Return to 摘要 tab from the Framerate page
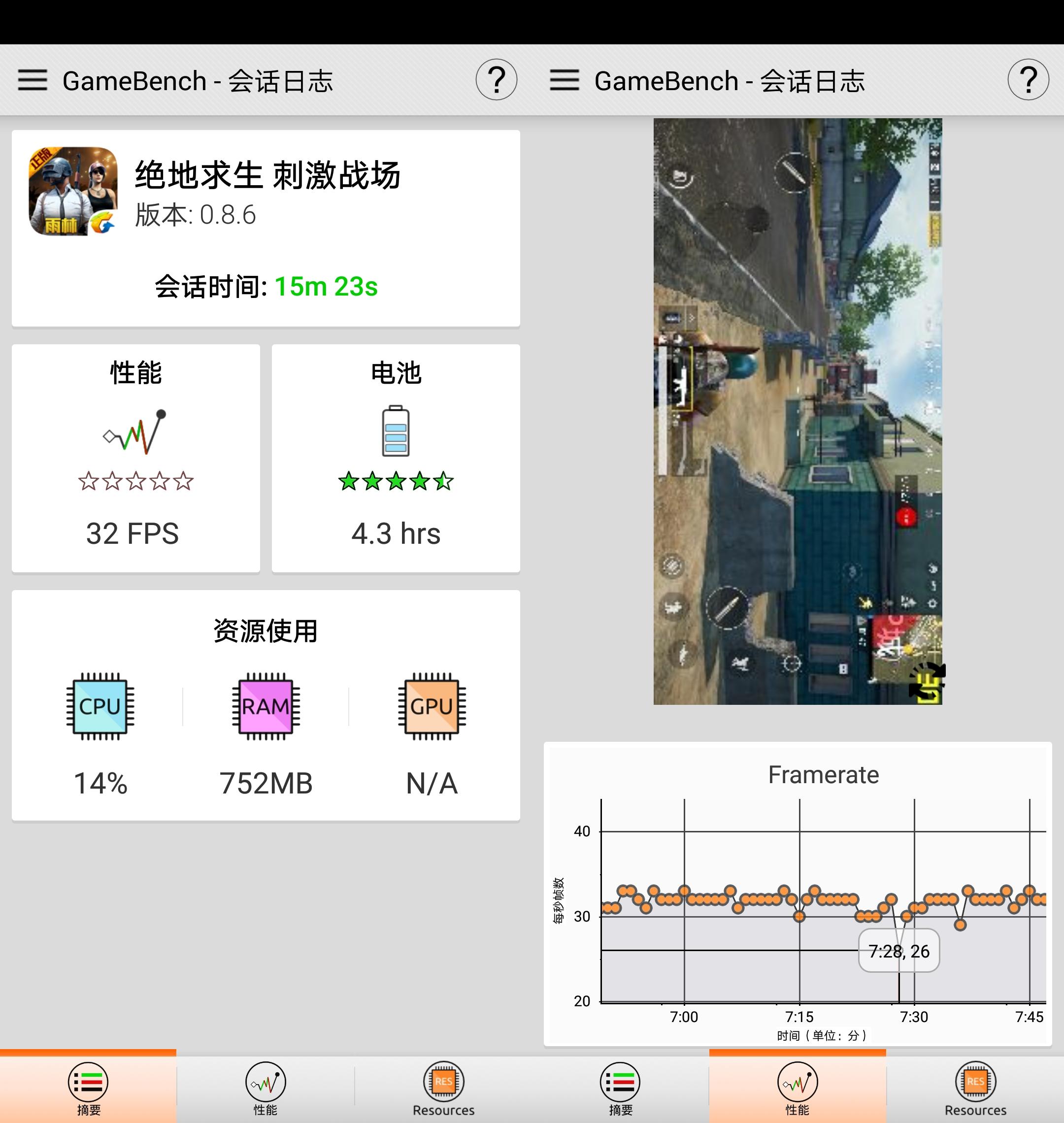1064x1123 pixels. point(620,1089)
